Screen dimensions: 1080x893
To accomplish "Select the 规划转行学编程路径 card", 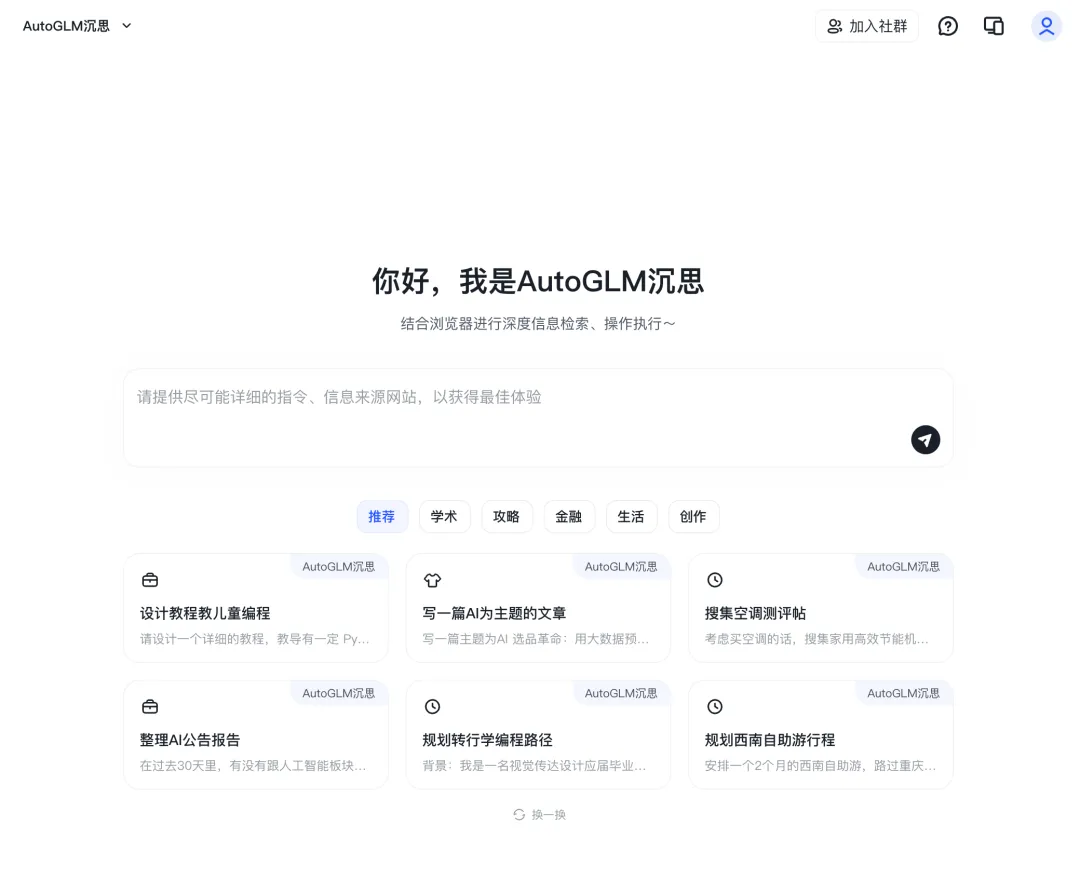I will pyautogui.click(x=538, y=739).
